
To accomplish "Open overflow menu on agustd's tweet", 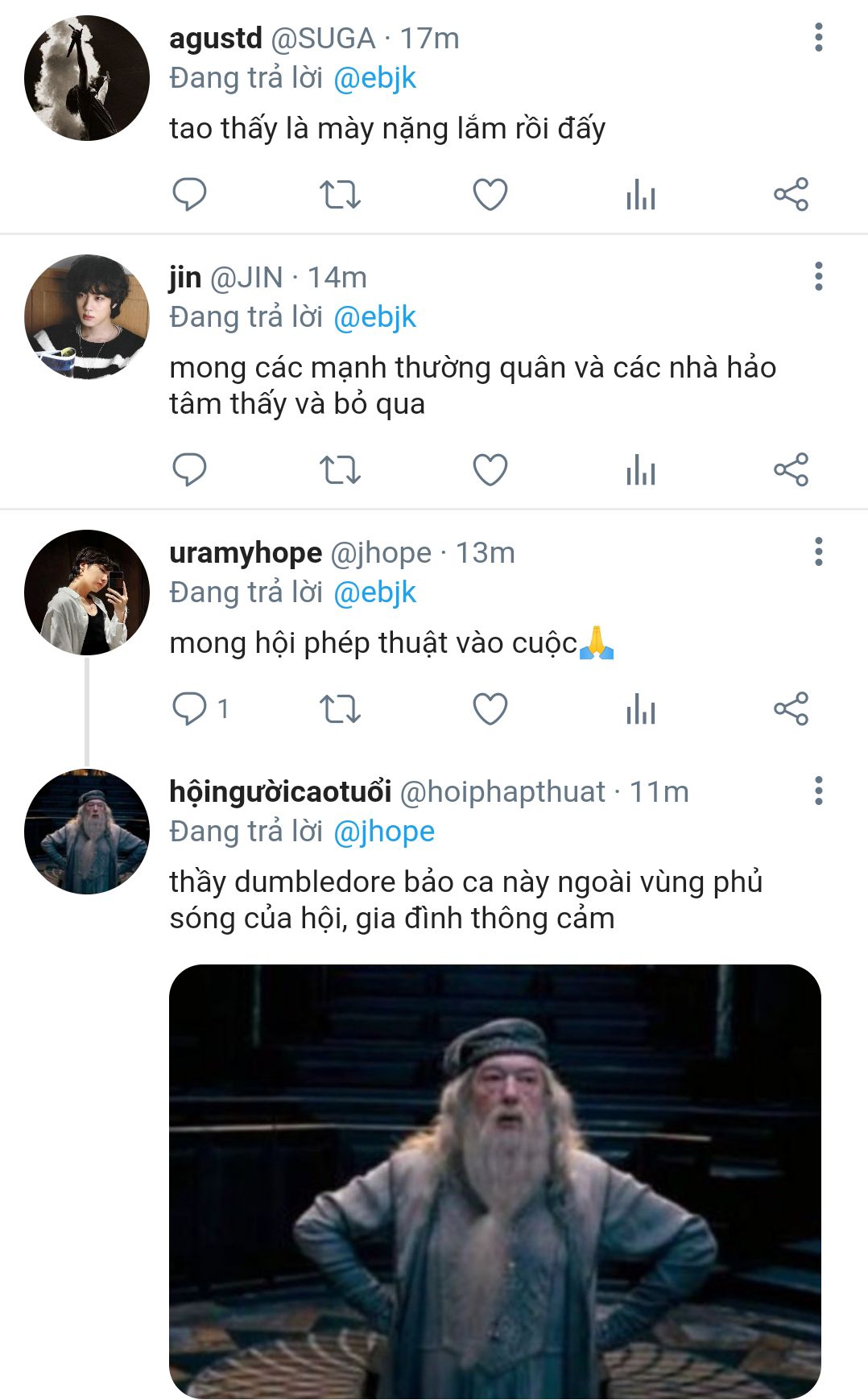I will (819, 38).
